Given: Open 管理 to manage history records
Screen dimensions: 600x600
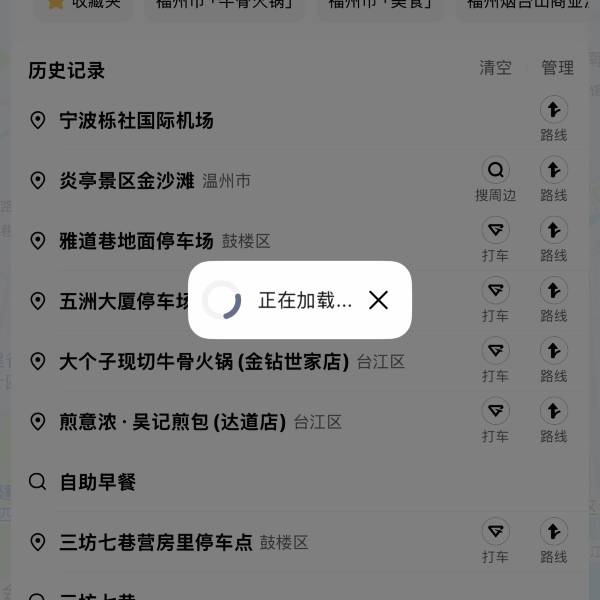Looking at the screenshot, I should [x=557, y=68].
